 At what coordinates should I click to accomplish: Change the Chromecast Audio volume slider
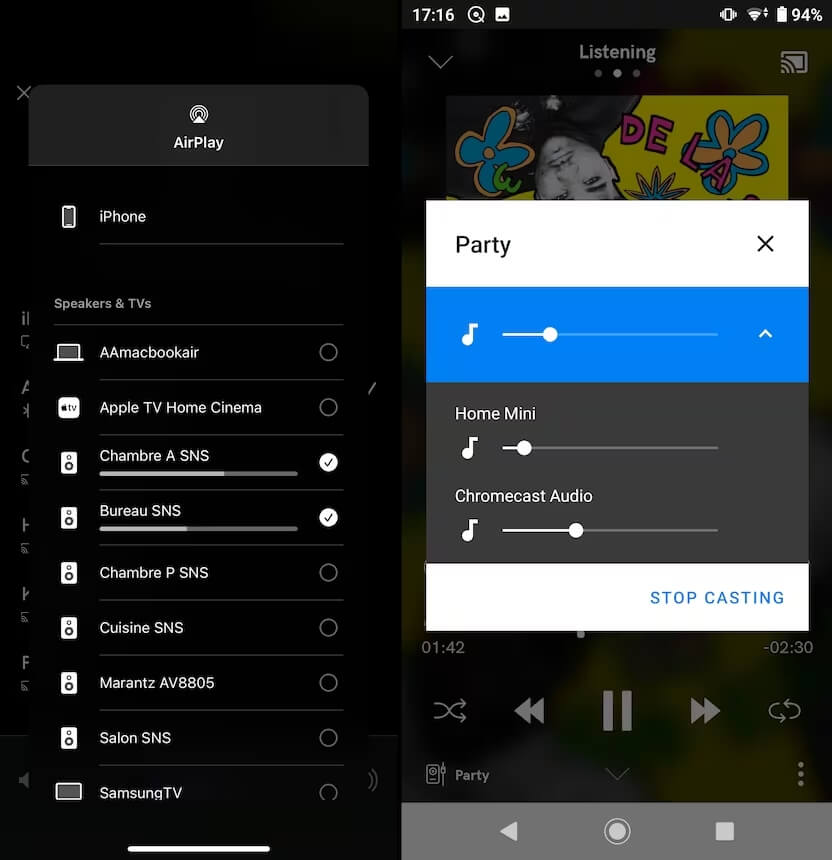click(x=575, y=530)
